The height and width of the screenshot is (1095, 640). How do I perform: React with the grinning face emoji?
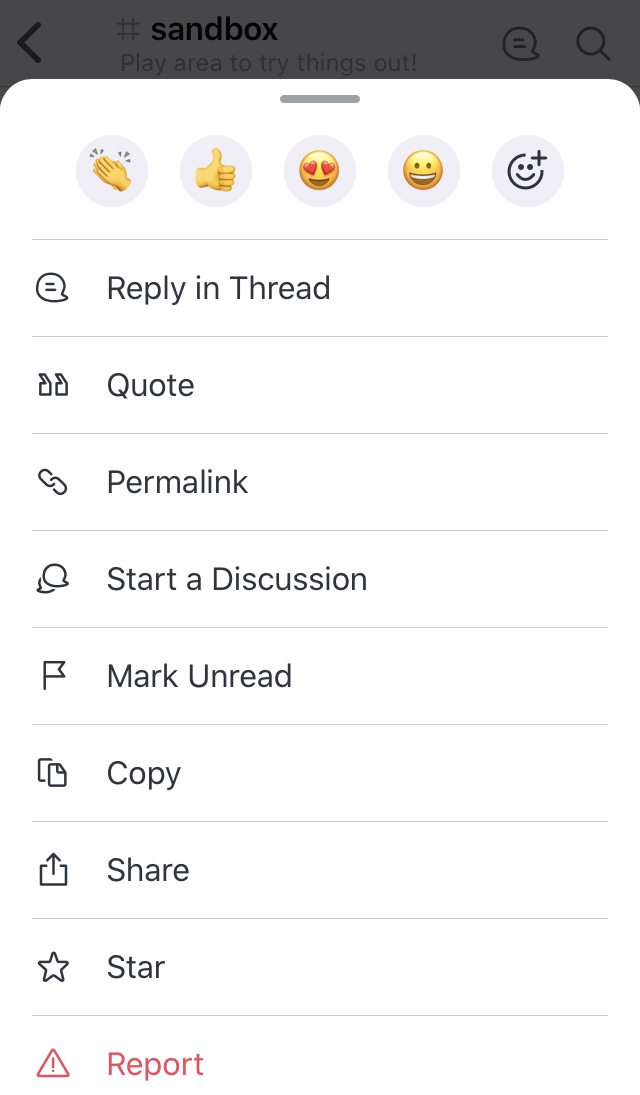click(424, 171)
